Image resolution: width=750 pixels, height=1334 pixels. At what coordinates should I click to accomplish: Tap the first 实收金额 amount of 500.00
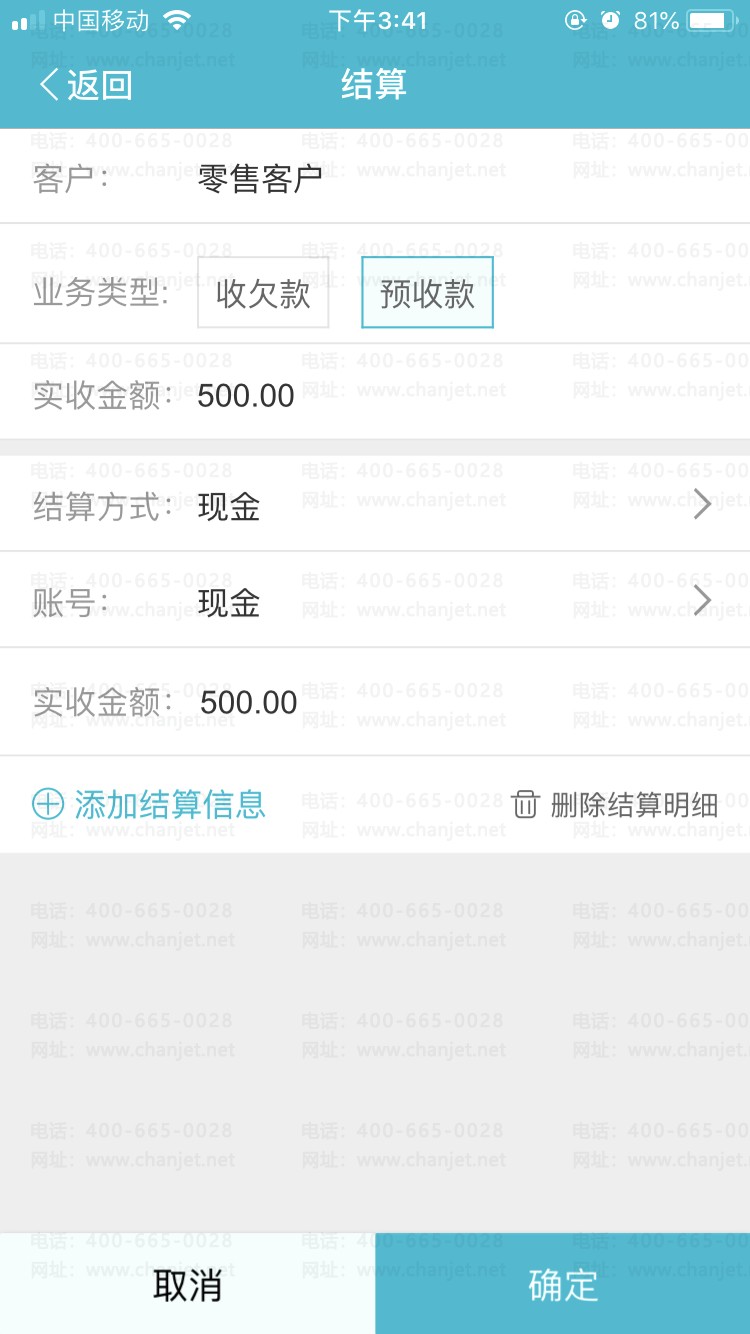(x=245, y=396)
